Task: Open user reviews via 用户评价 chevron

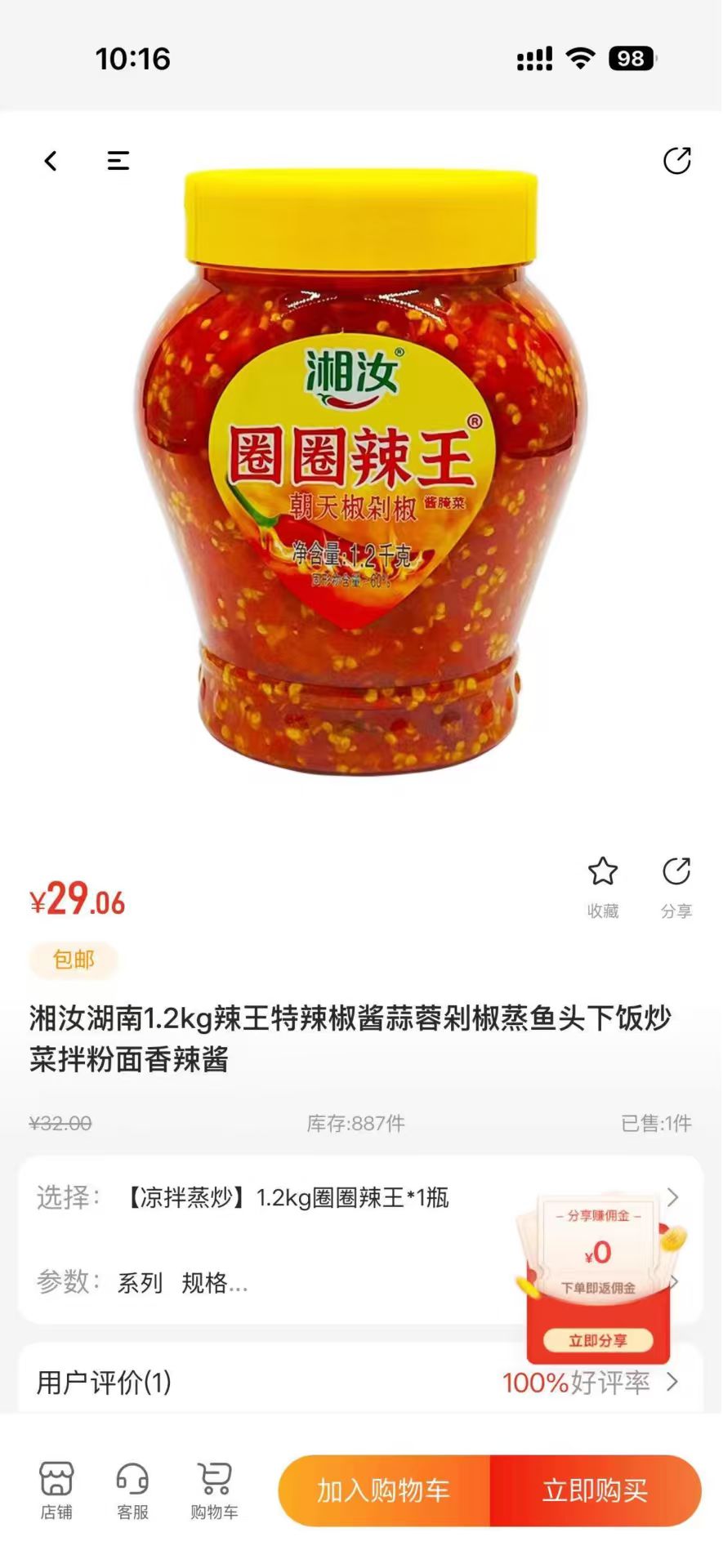Action: click(x=672, y=1383)
